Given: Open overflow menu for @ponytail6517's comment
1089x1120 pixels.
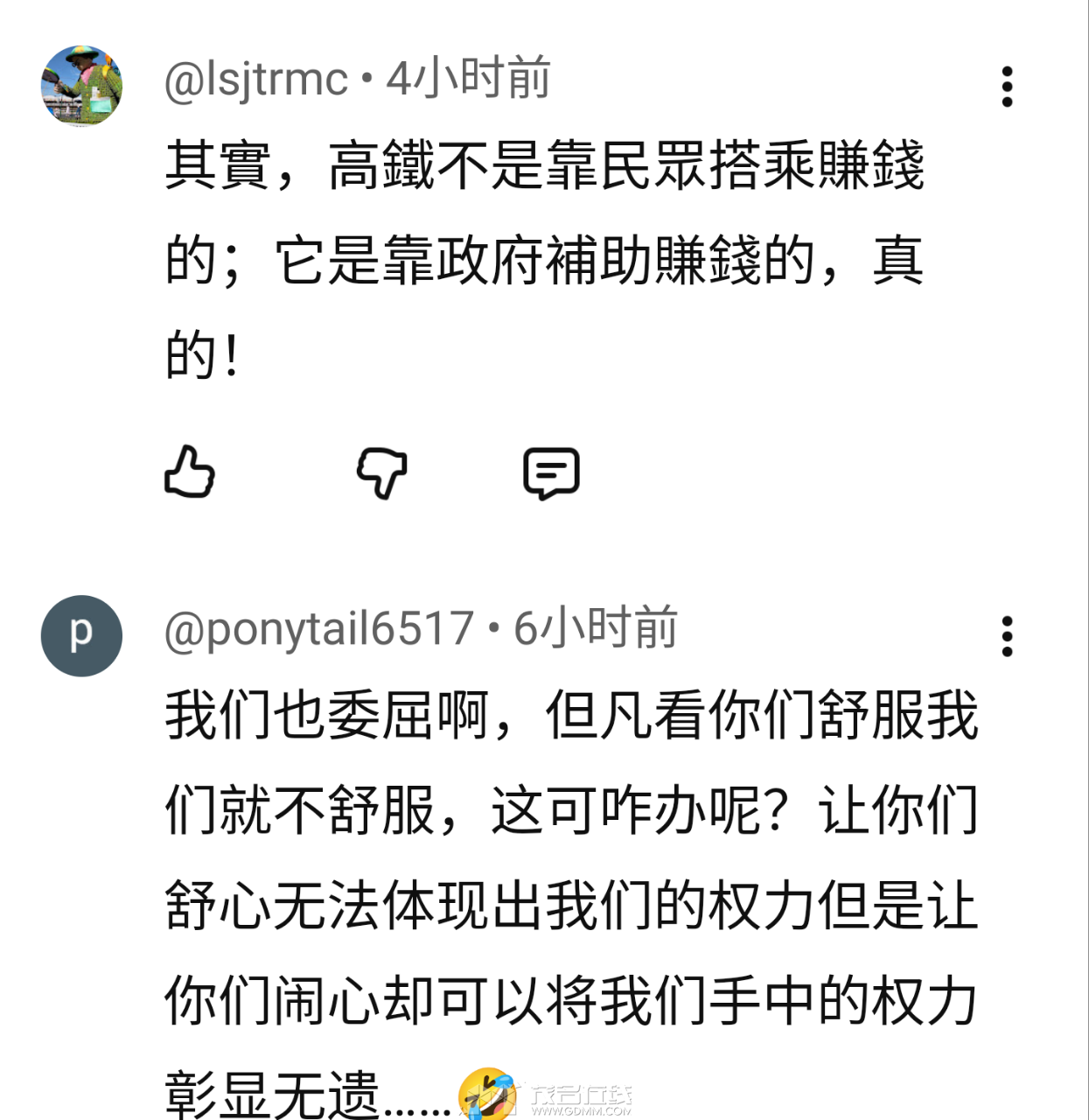Looking at the screenshot, I should pos(1007,636).
